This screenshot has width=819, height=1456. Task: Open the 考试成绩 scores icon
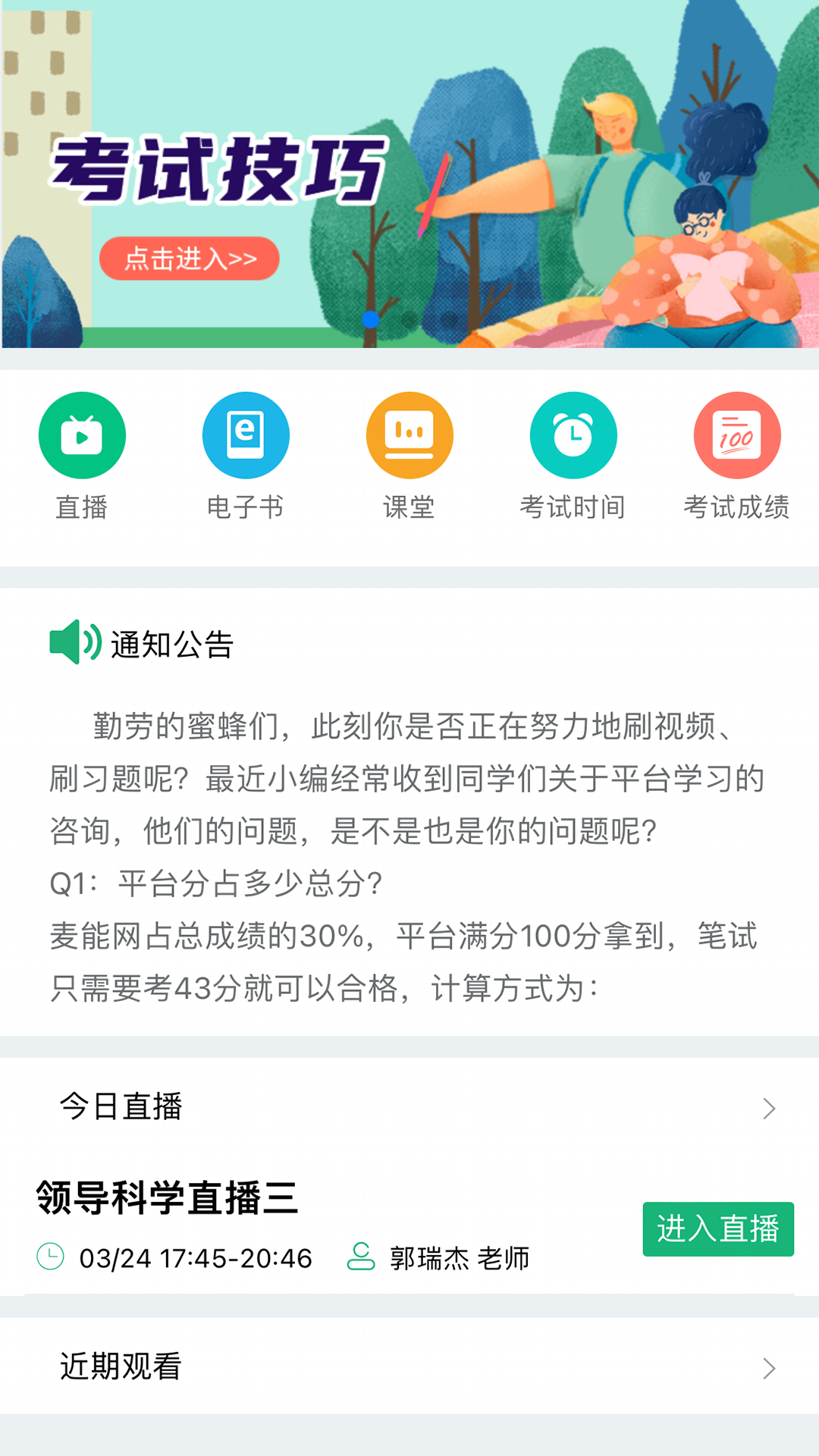coord(737,435)
